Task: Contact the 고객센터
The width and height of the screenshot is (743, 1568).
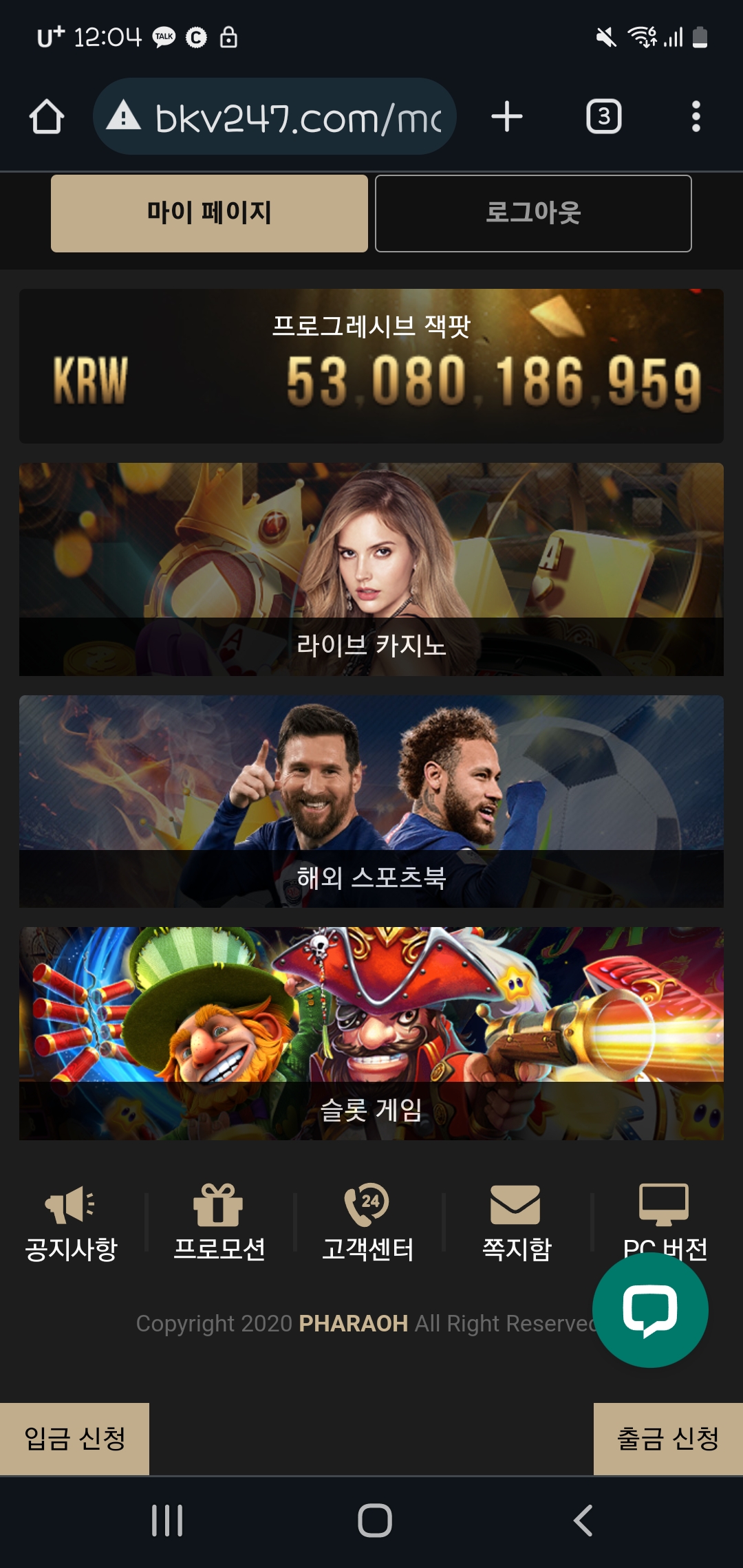Action: coord(367,1222)
